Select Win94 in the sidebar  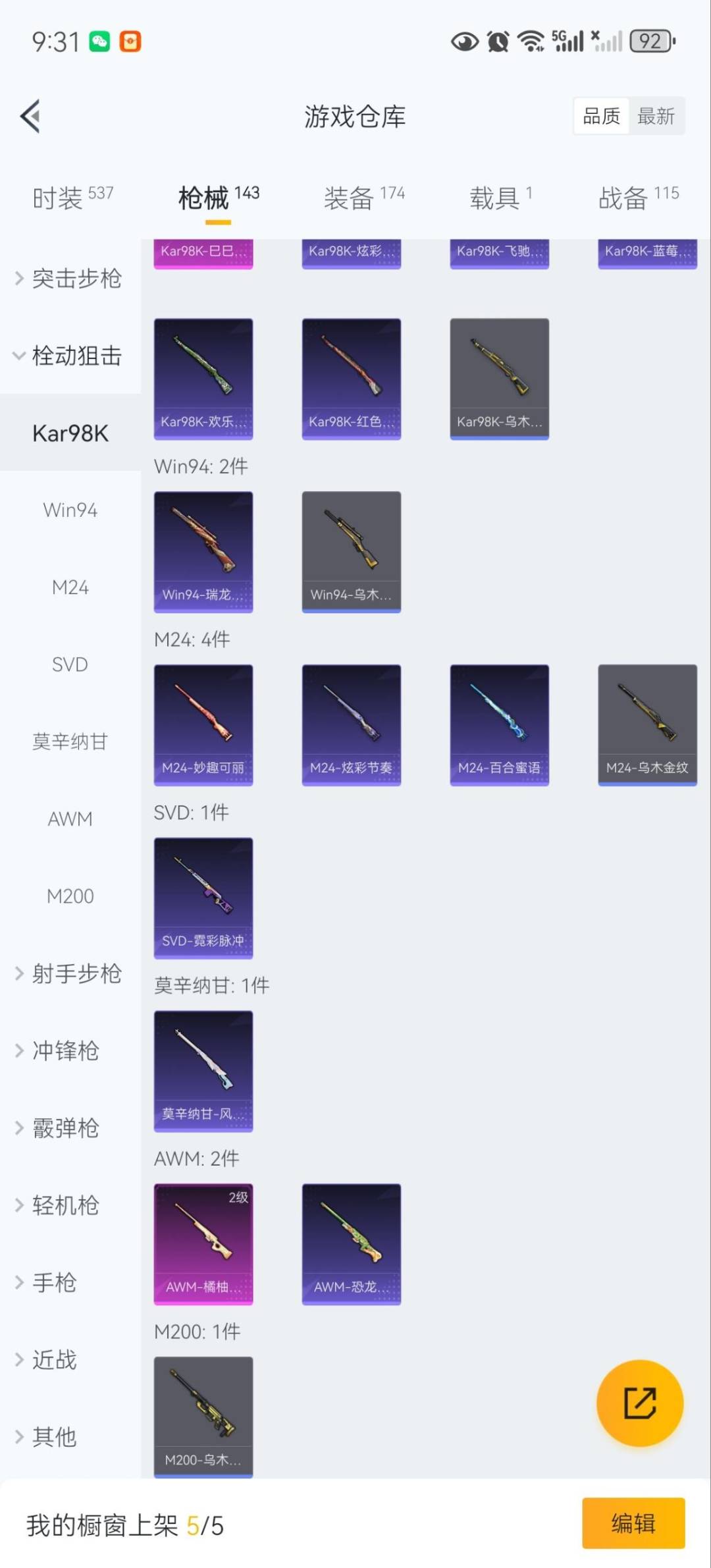(x=70, y=510)
